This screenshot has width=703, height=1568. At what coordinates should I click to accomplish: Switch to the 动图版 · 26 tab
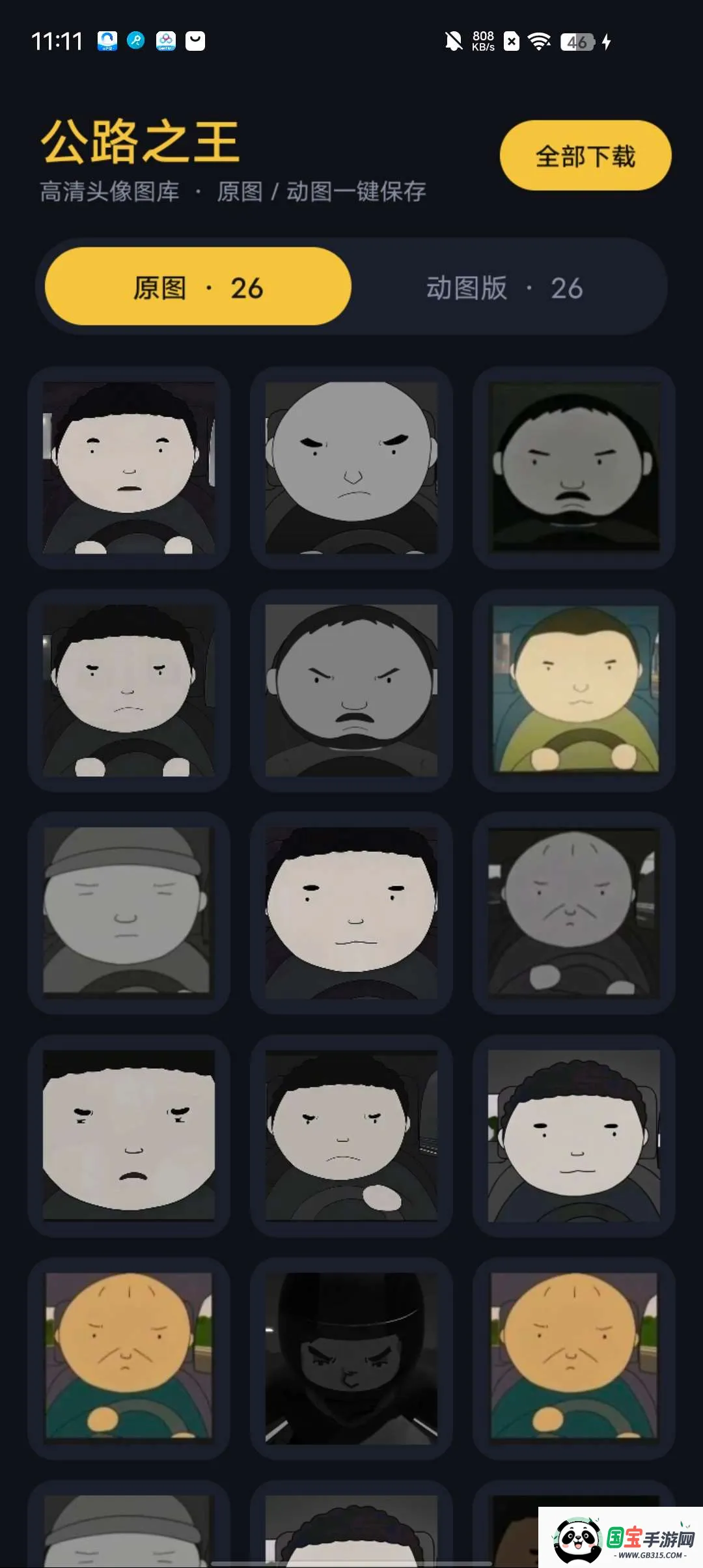[505, 287]
